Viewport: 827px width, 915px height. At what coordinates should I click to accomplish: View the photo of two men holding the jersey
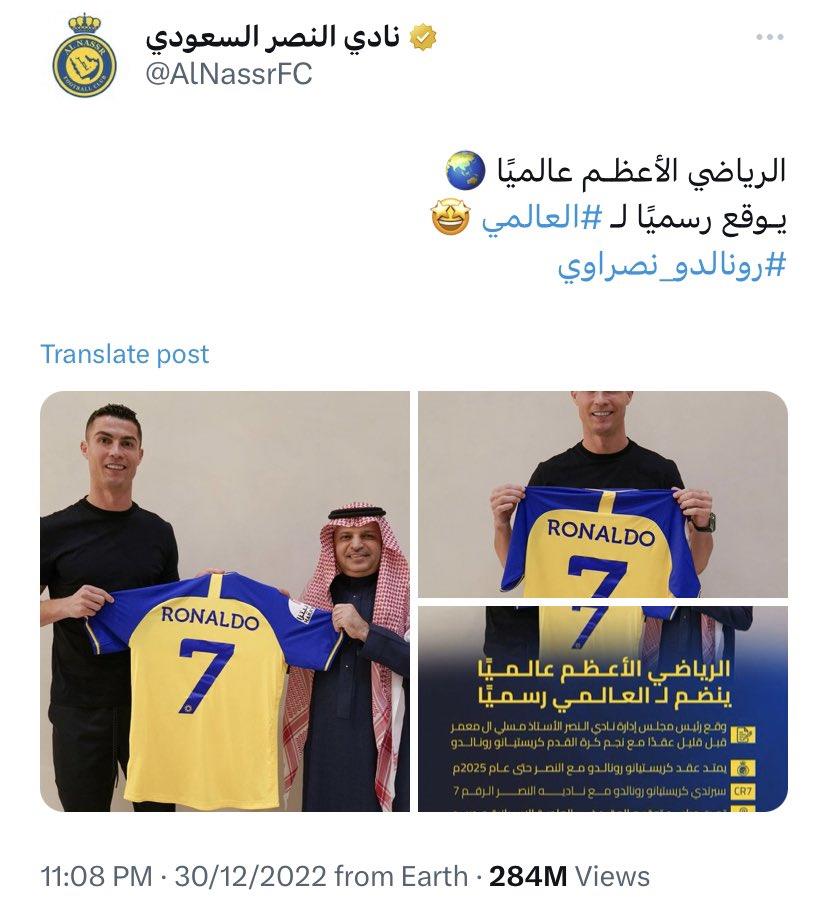[x=225, y=600]
